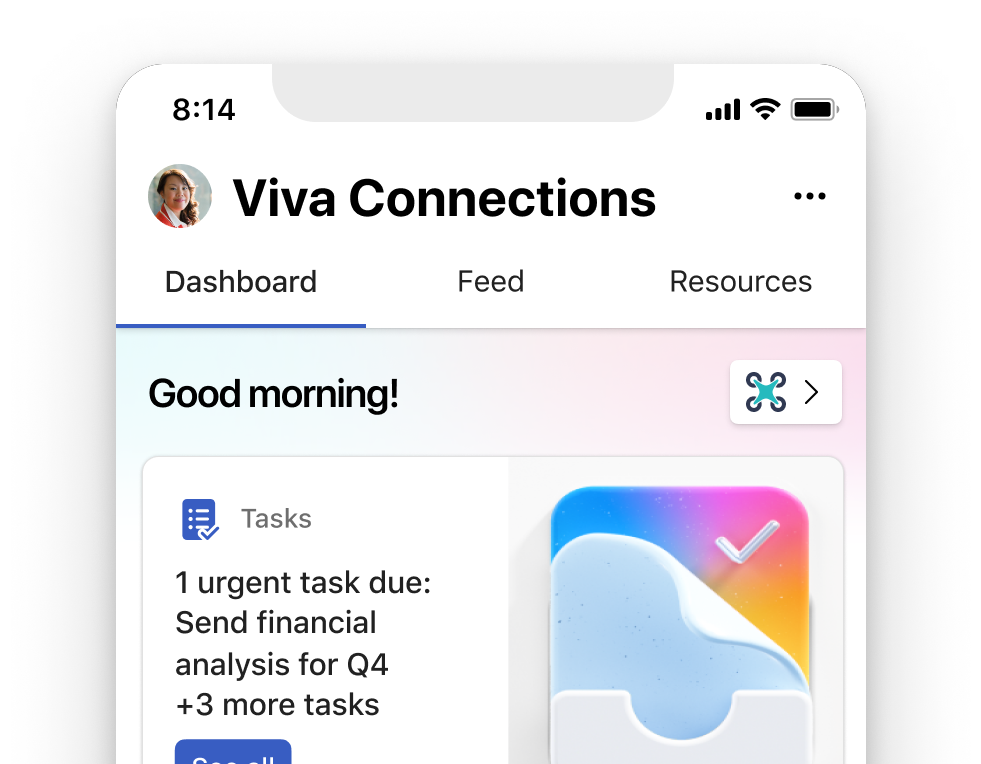Image resolution: width=981 pixels, height=764 pixels.
Task: Switch to the Resources tab
Action: pos(740,282)
